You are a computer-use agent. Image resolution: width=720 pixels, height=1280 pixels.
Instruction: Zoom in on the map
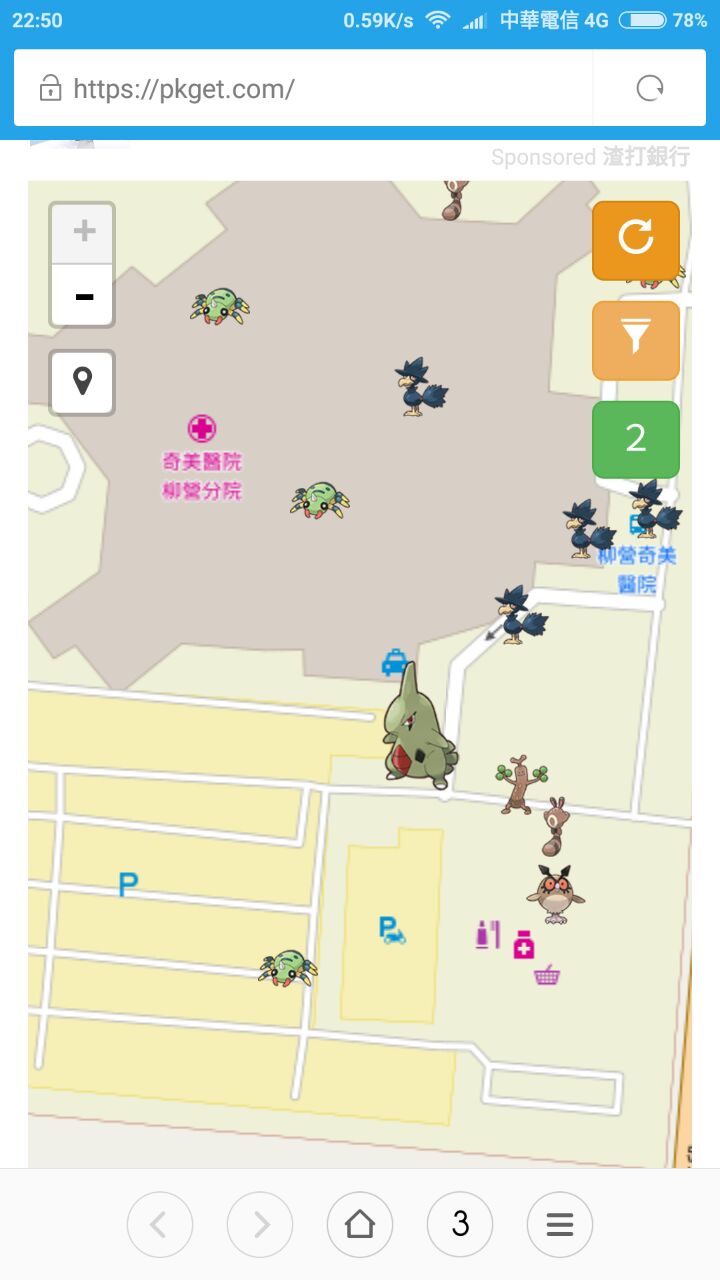pyautogui.click(x=83, y=233)
